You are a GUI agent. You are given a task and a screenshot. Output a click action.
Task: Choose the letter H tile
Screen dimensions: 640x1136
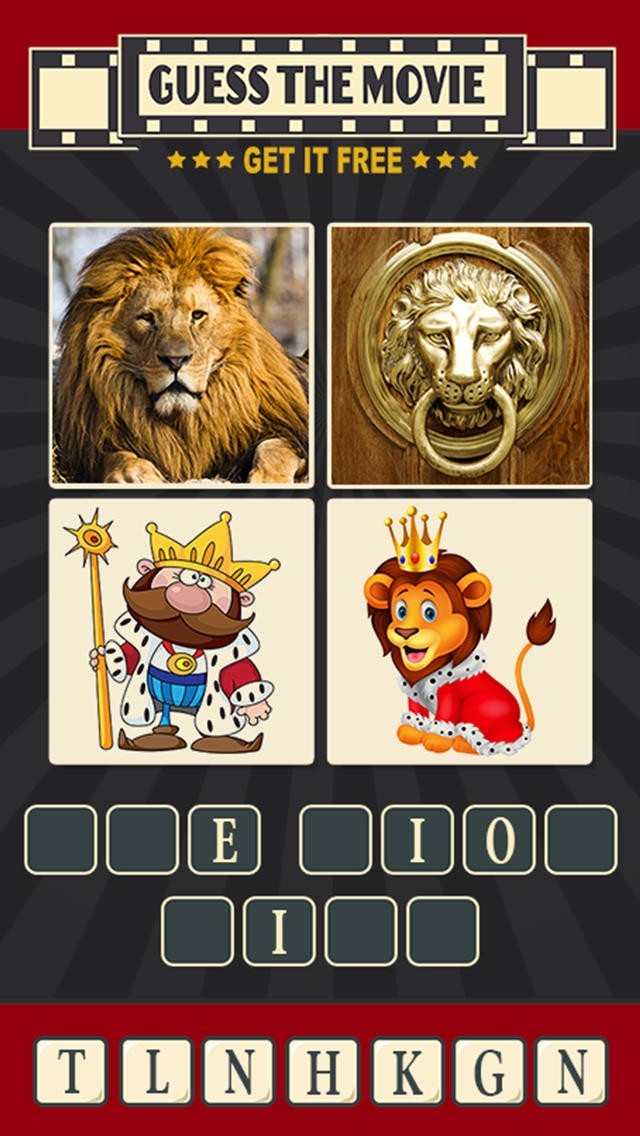322,1071
